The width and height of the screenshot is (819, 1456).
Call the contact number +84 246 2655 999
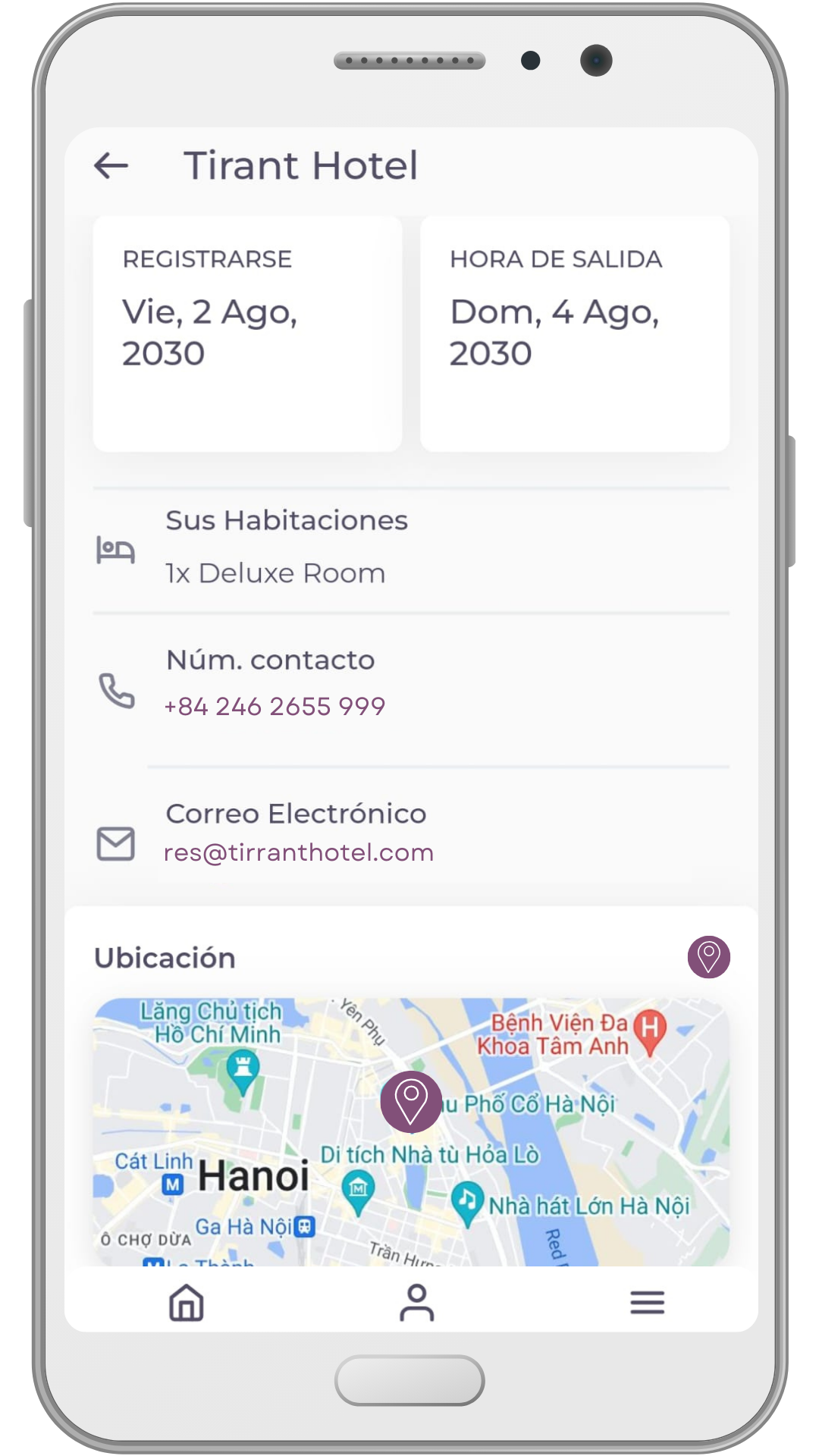click(x=275, y=706)
